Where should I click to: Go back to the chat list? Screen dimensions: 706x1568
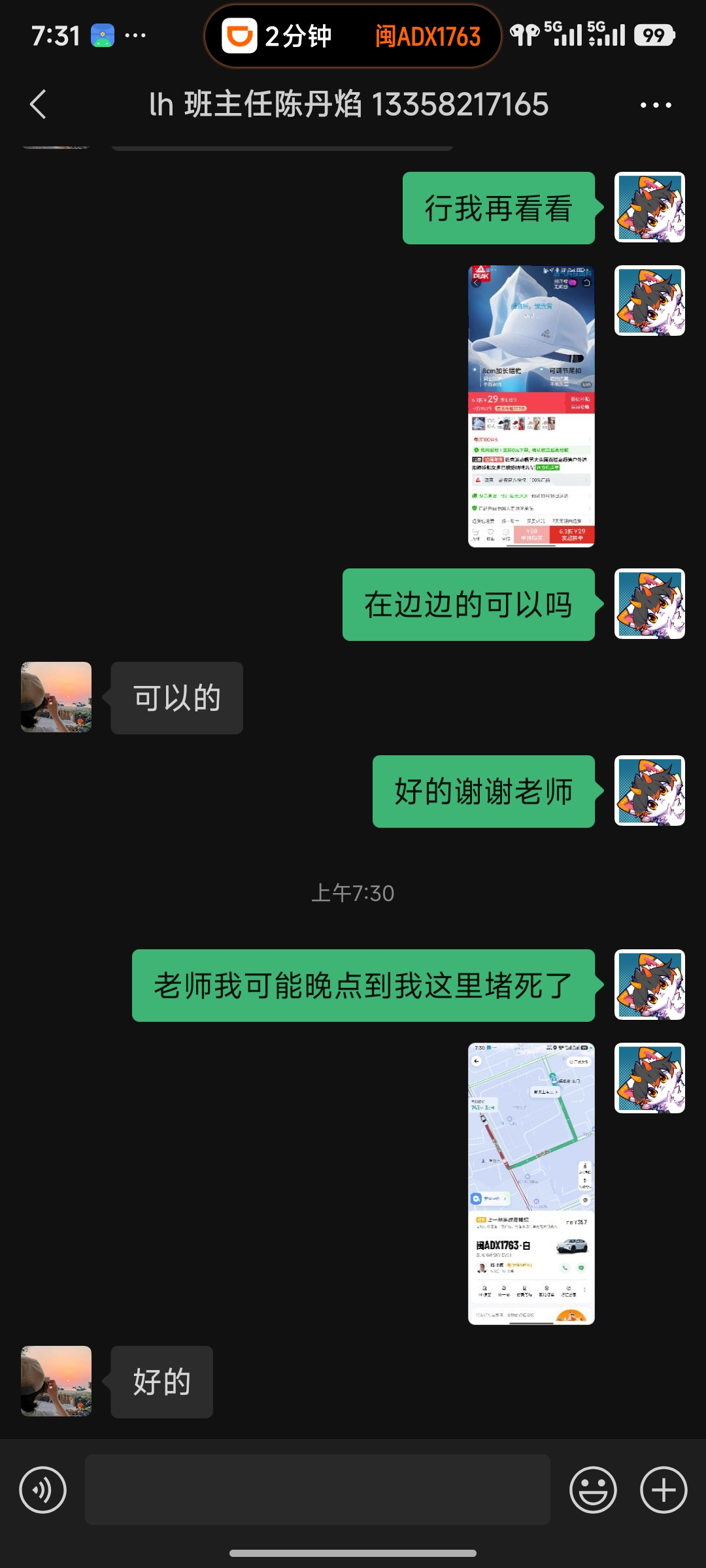tap(39, 105)
